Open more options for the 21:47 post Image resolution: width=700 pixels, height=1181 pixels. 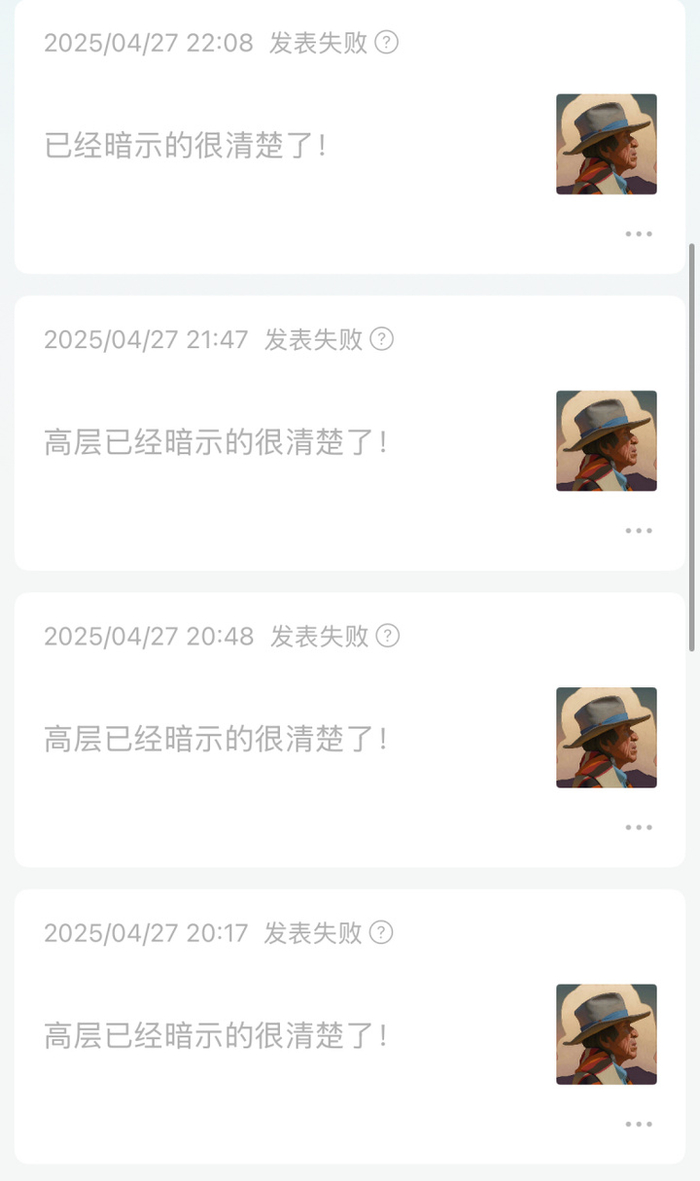(x=638, y=531)
